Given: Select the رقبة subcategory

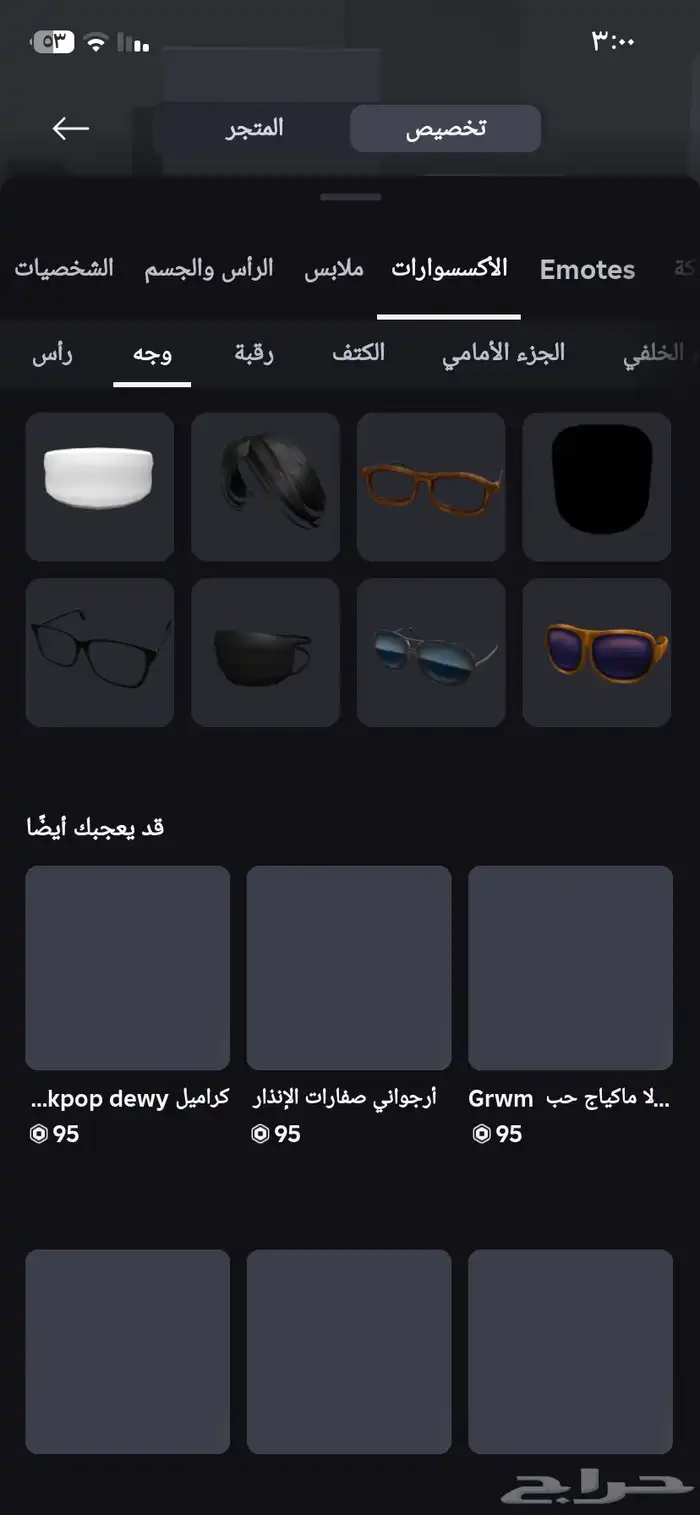Looking at the screenshot, I should click(x=254, y=353).
